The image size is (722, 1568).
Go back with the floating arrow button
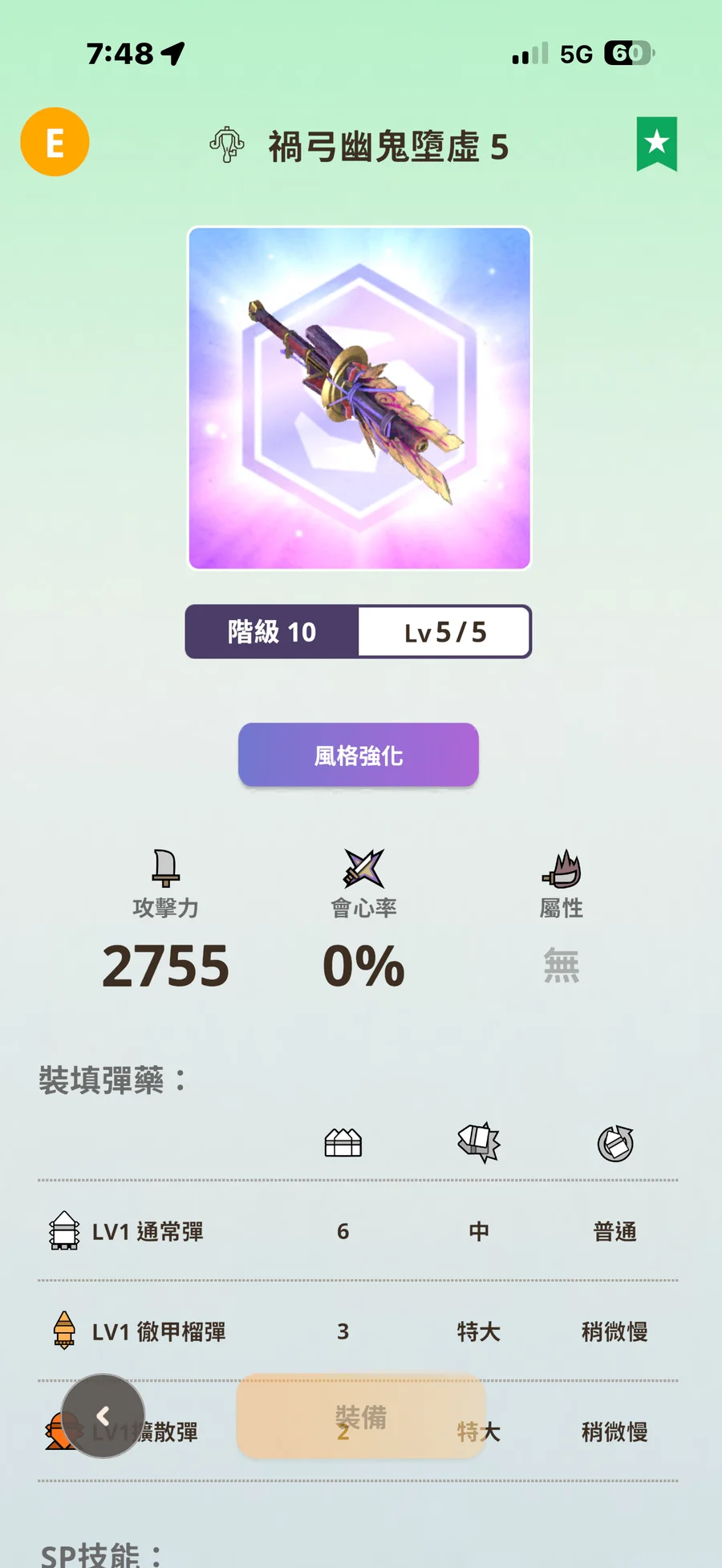[x=103, y=1416]
